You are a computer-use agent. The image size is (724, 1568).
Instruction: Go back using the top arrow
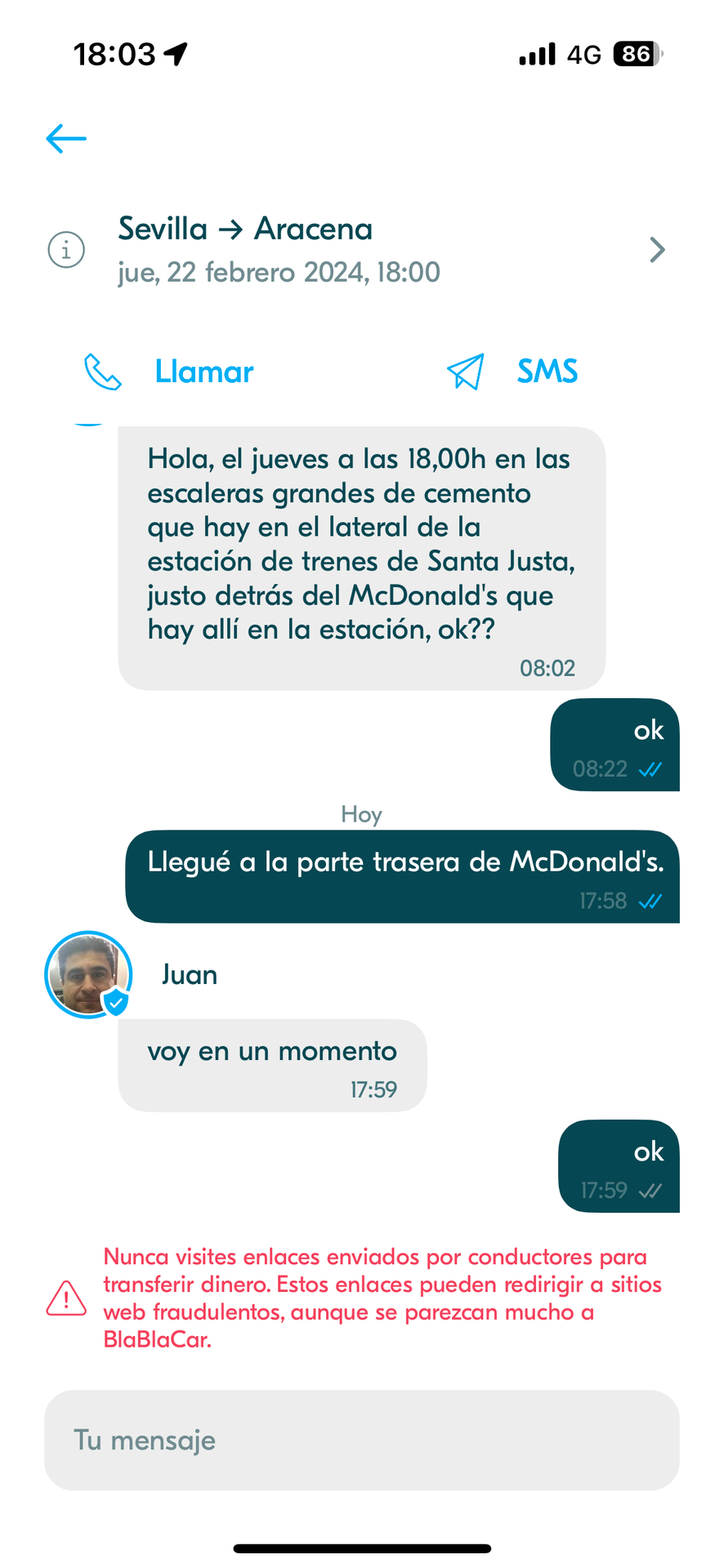(66, 139)
